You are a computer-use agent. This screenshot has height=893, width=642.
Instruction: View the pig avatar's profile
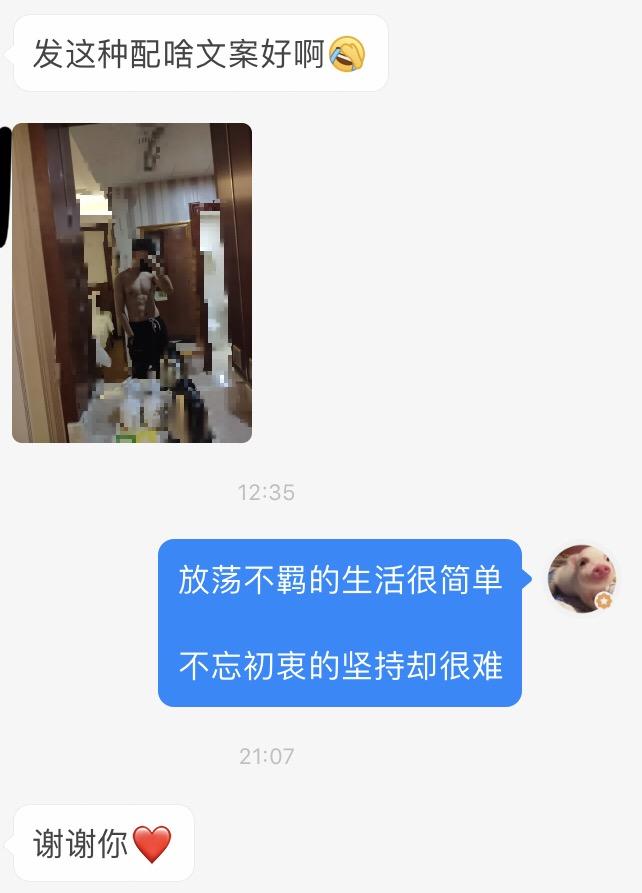click(582, 579)
